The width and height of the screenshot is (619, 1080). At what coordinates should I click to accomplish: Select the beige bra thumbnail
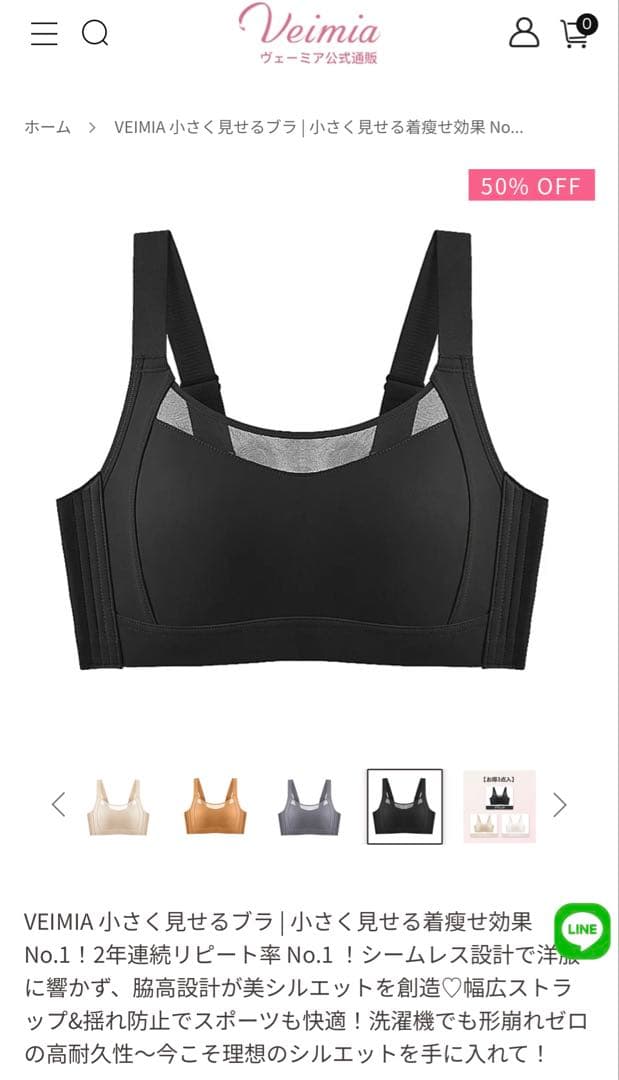click(118, 806)
